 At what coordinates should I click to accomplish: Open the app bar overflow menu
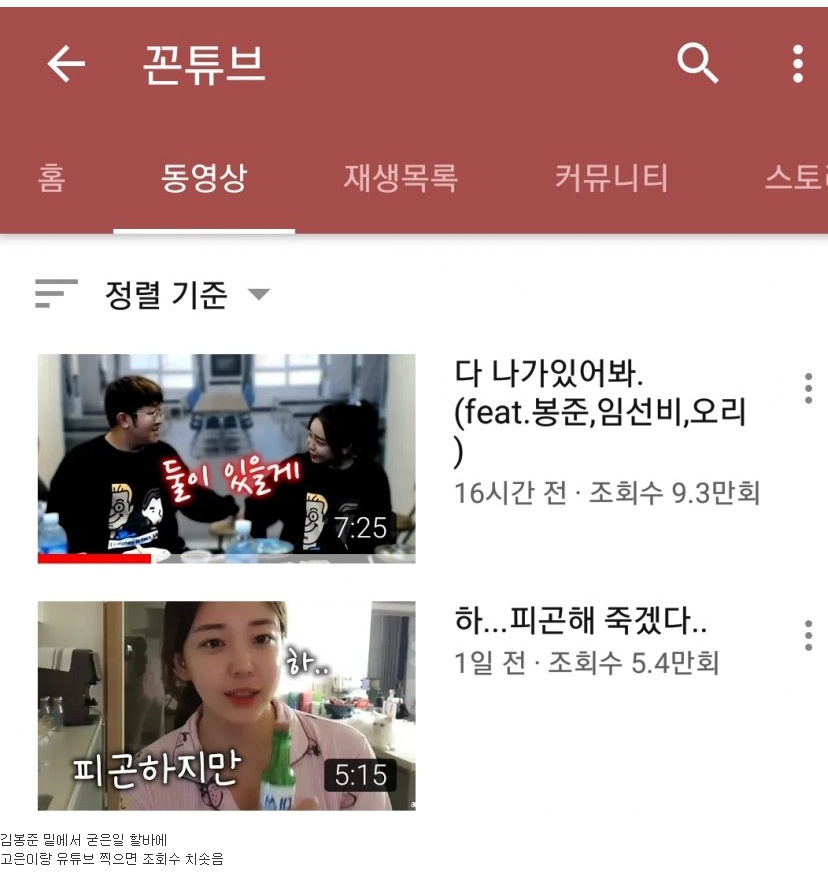pos(797,64)
